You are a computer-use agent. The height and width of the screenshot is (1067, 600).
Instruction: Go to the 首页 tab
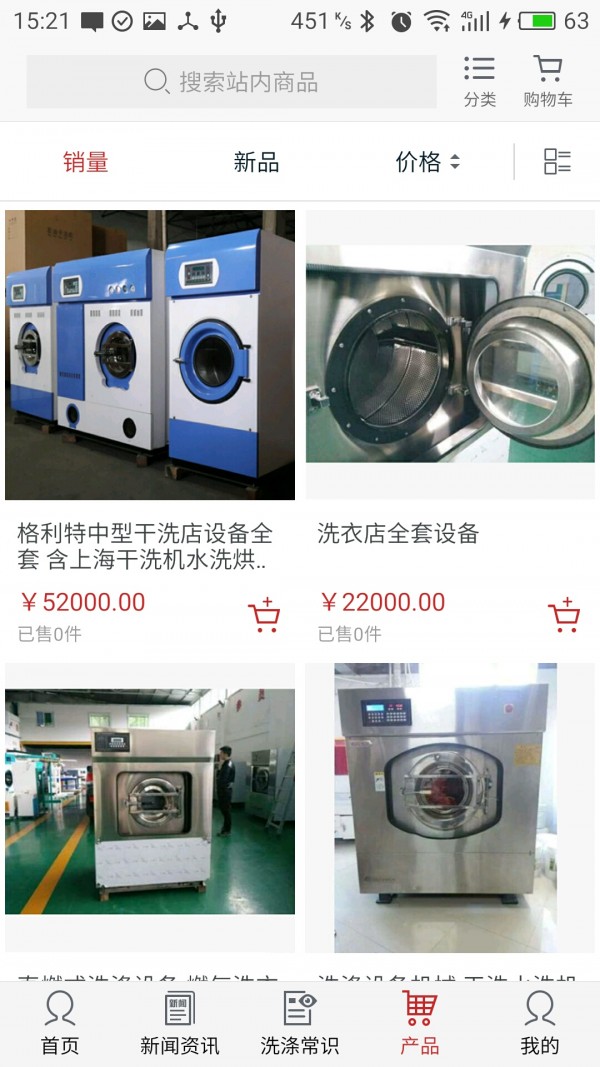coord(60,1023)
